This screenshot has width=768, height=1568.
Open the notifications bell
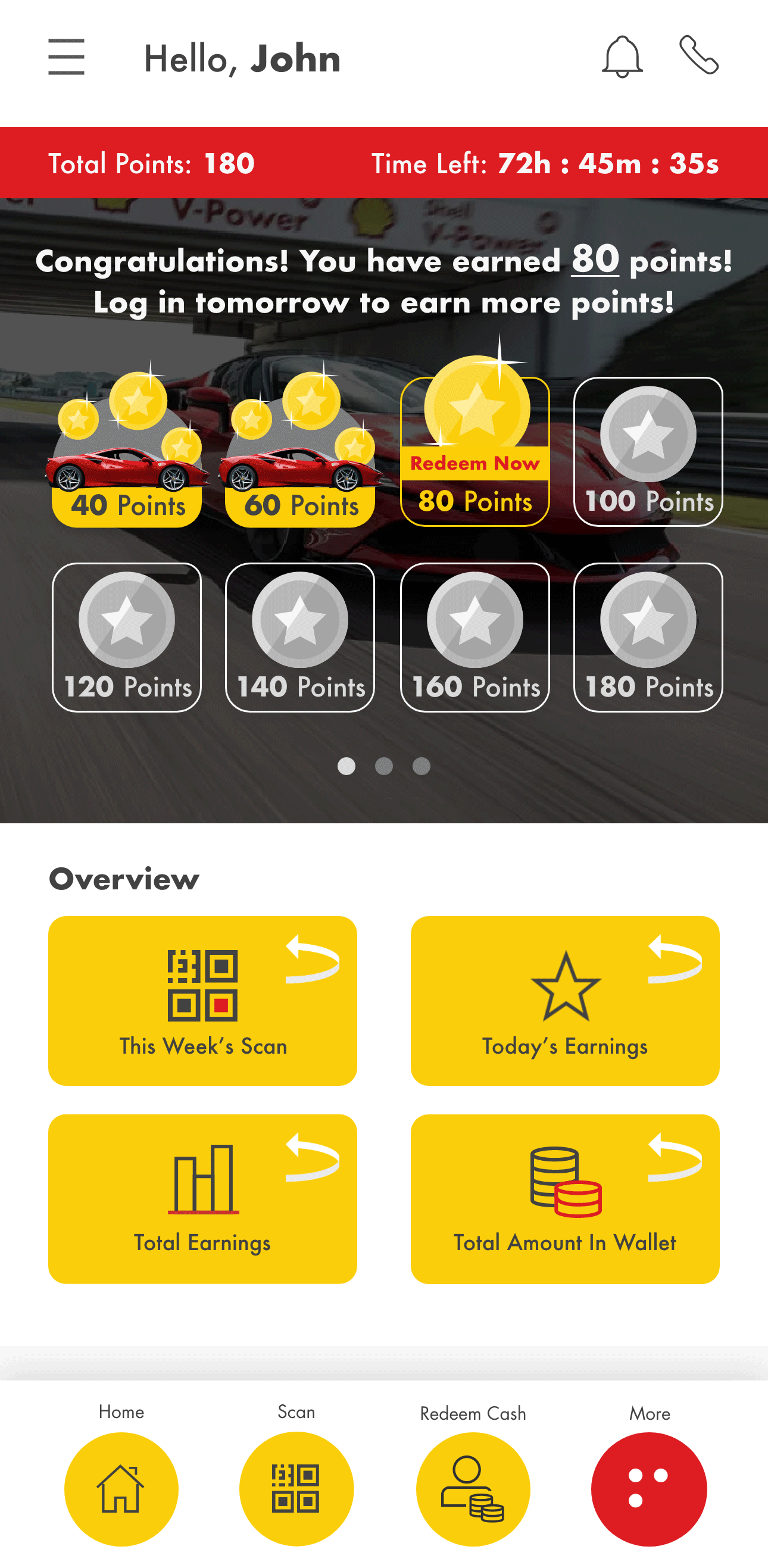point(622,57)
